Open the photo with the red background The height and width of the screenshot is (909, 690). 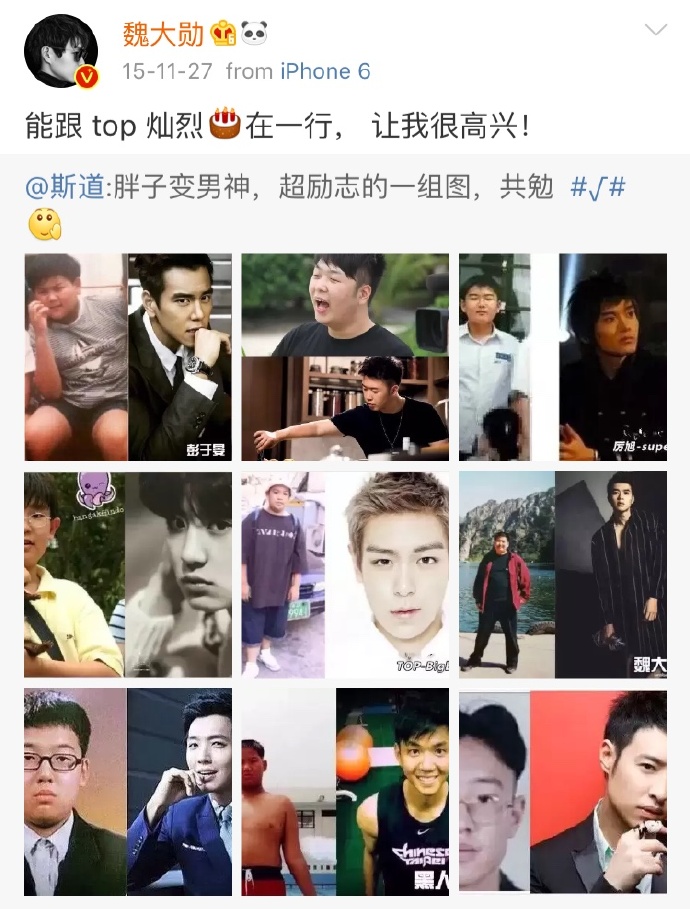tap(563, 792)
